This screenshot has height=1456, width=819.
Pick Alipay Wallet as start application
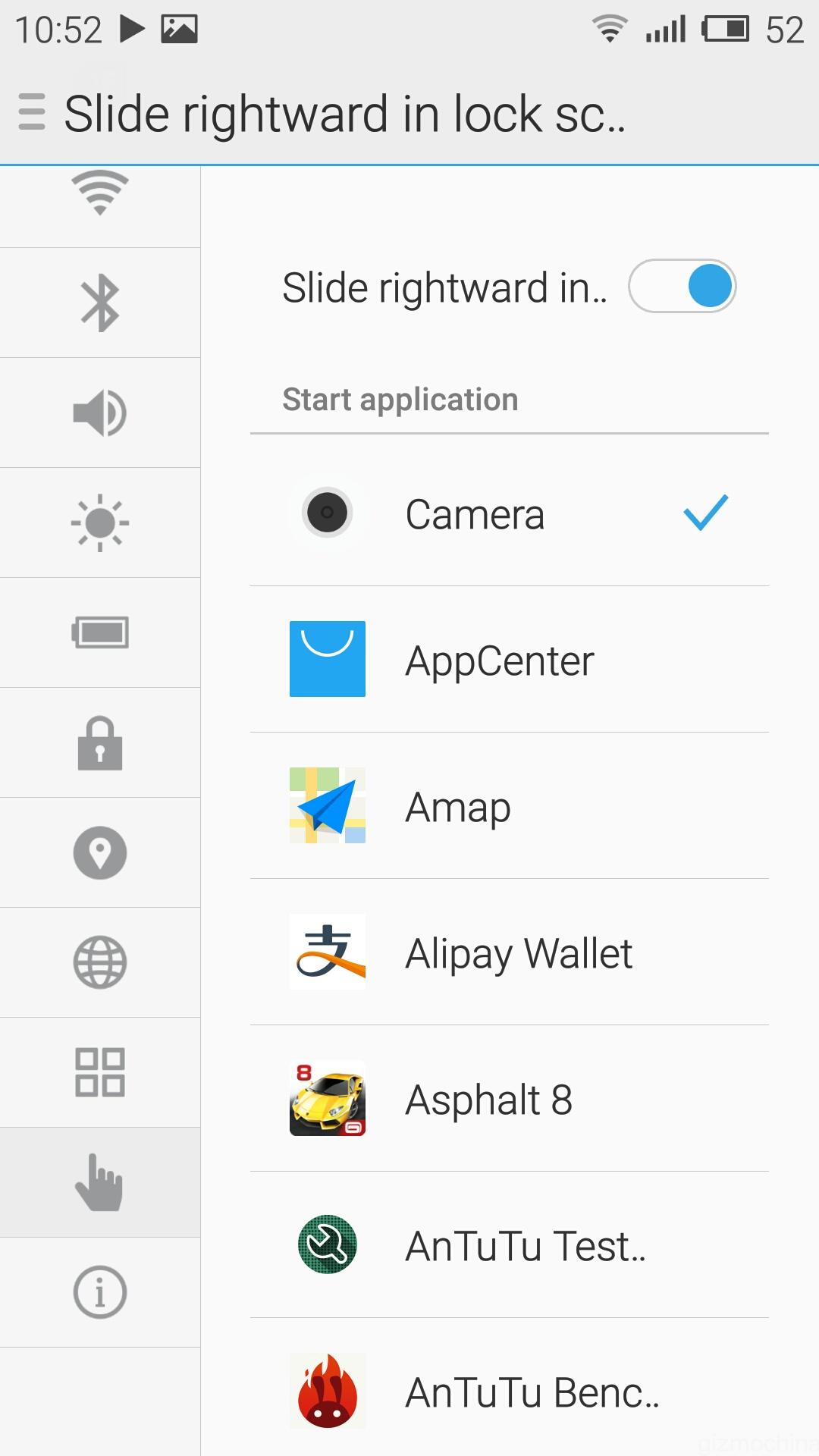510,952
